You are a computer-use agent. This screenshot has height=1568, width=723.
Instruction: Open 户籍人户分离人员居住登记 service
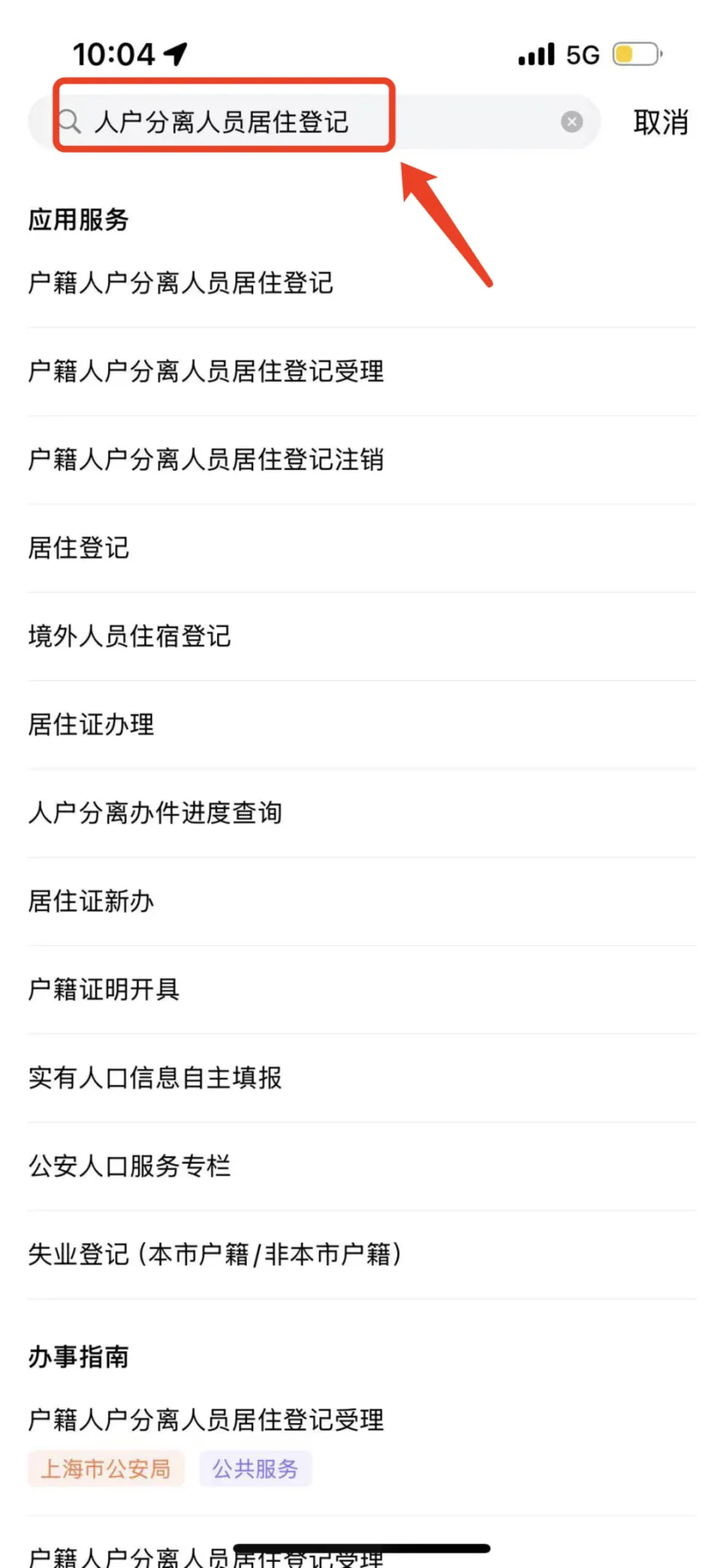tap(181, 283)
